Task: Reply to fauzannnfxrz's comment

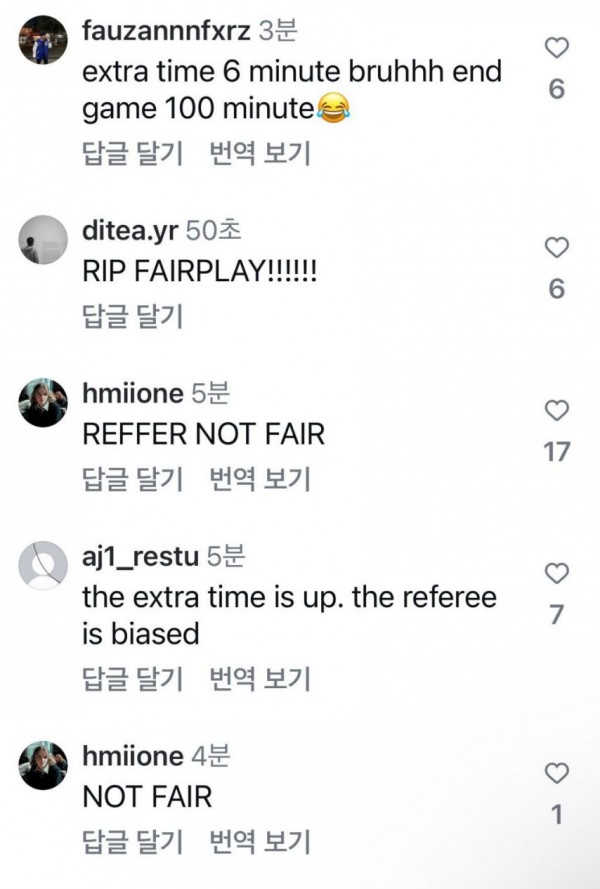Action: (130, 155)
